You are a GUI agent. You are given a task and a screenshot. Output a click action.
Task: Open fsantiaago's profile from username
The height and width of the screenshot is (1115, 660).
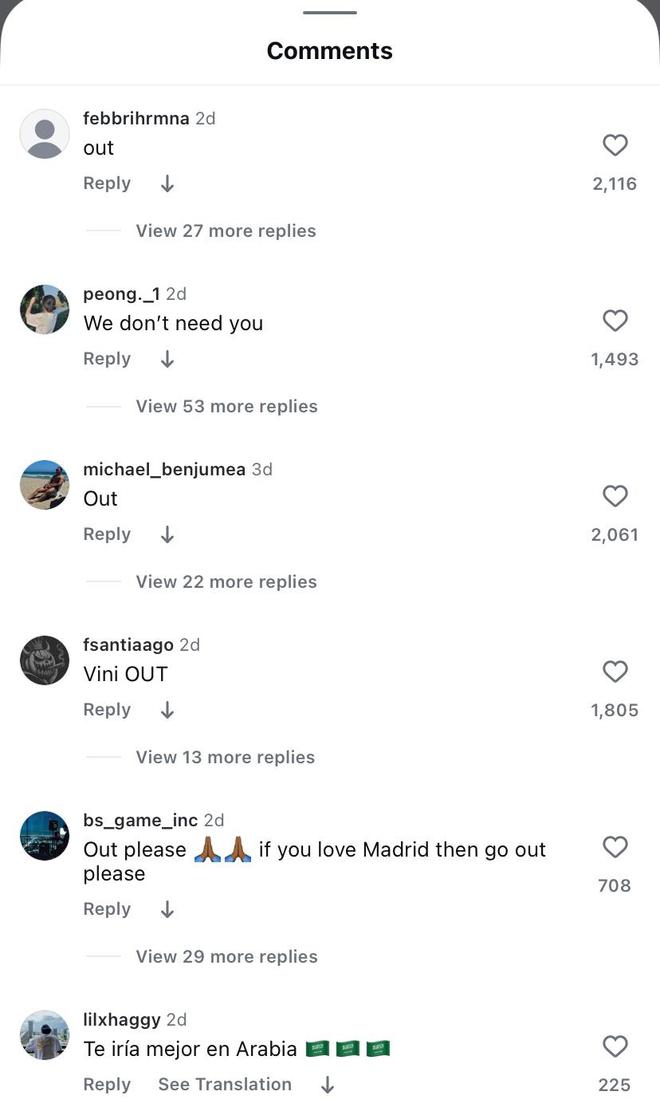pyautogui.click(x=128, y=645)
